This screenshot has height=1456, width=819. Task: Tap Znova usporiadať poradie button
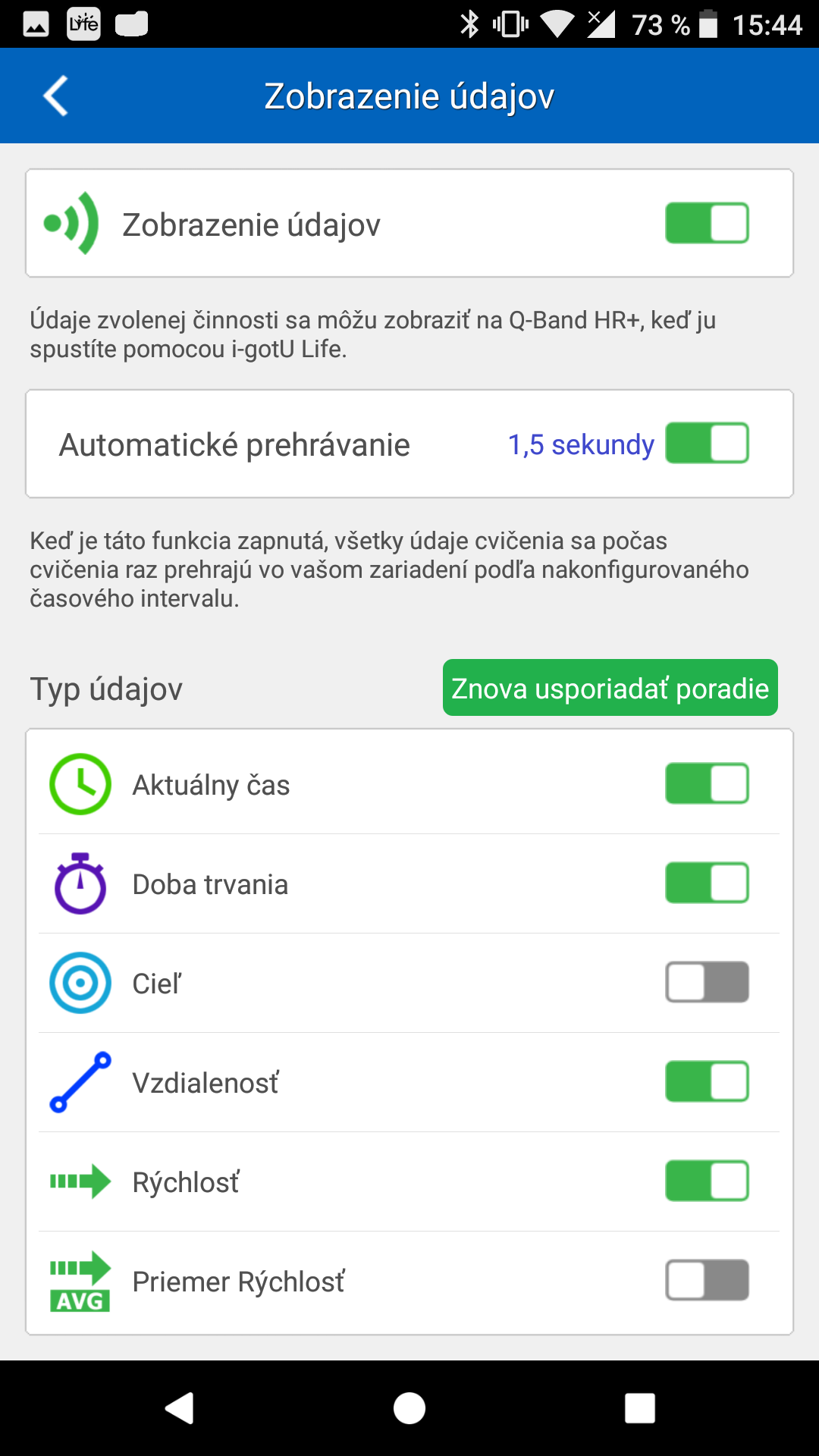click(x=610, y=688)
